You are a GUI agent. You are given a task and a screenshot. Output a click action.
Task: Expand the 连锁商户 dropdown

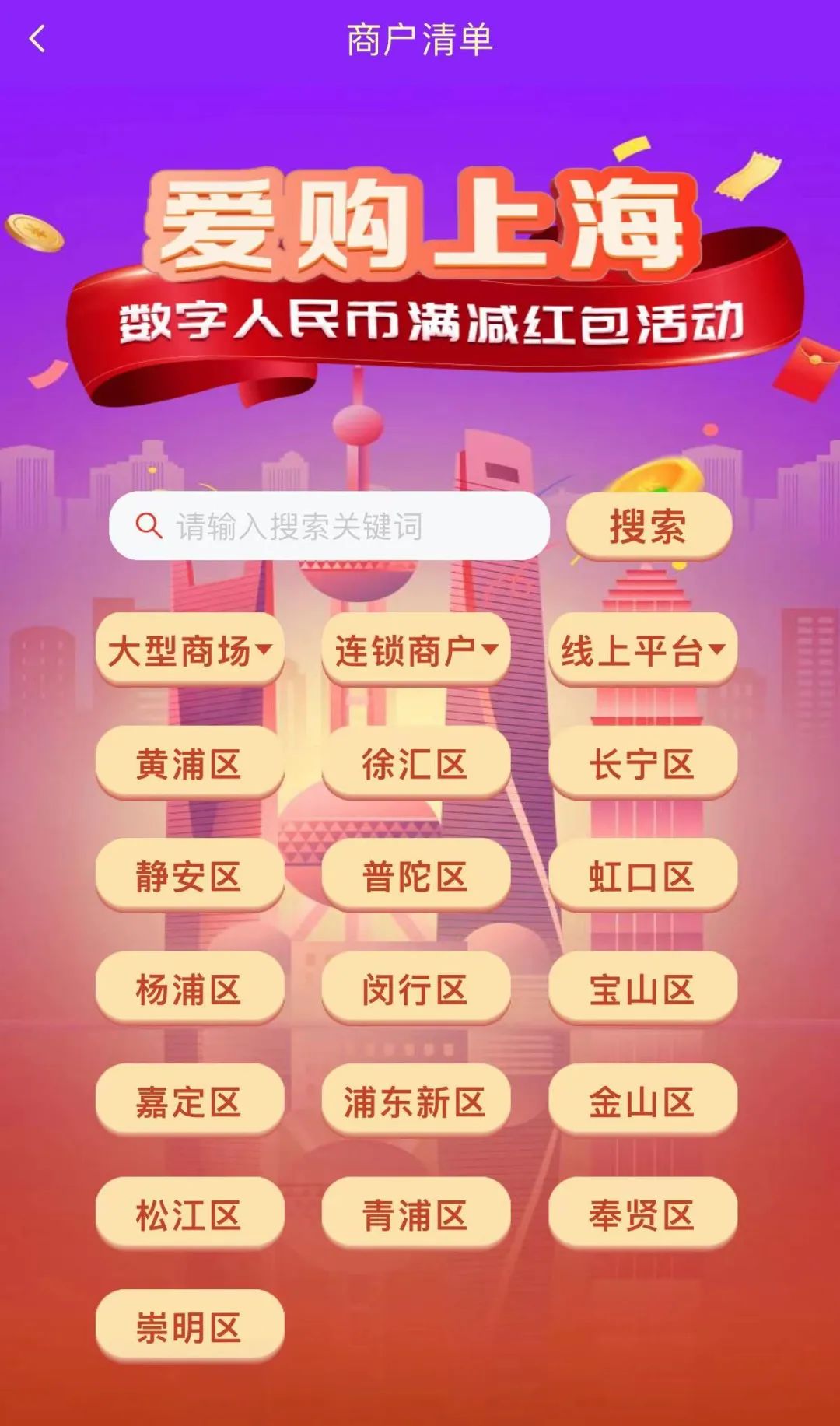coord(415,650)
